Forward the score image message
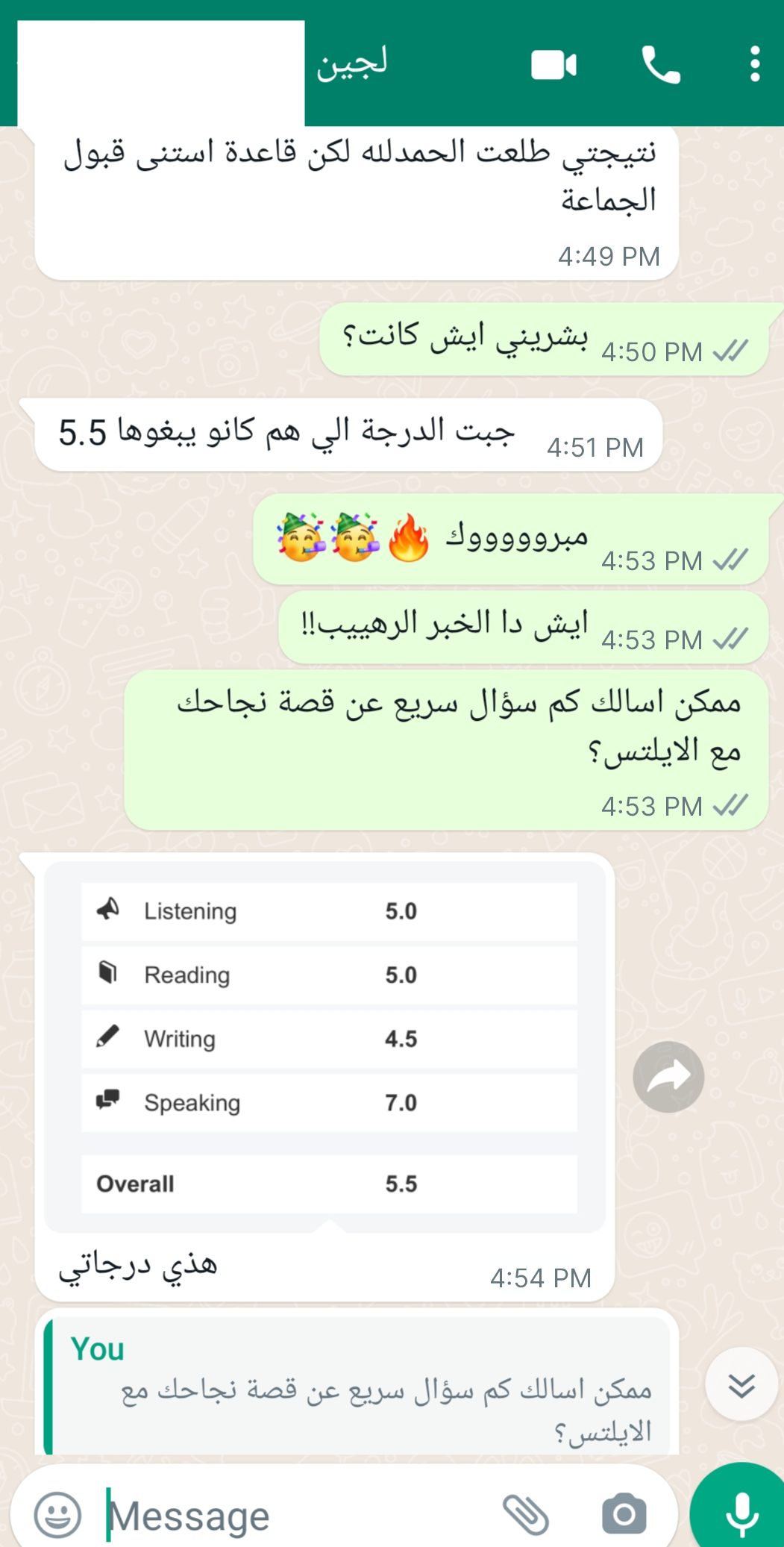 pyautogui.click(x=668, y=1076)
